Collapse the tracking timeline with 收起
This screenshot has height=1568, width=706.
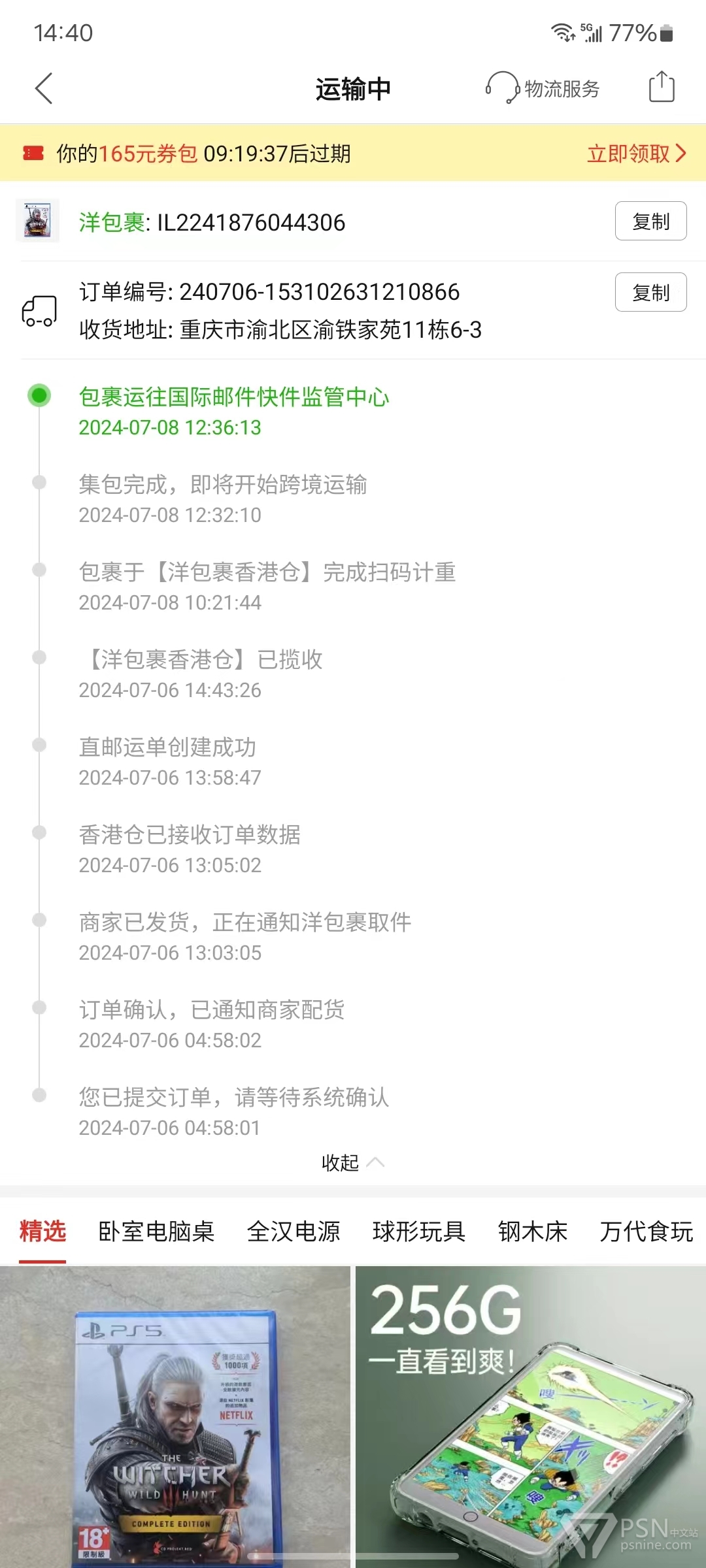352,1163
